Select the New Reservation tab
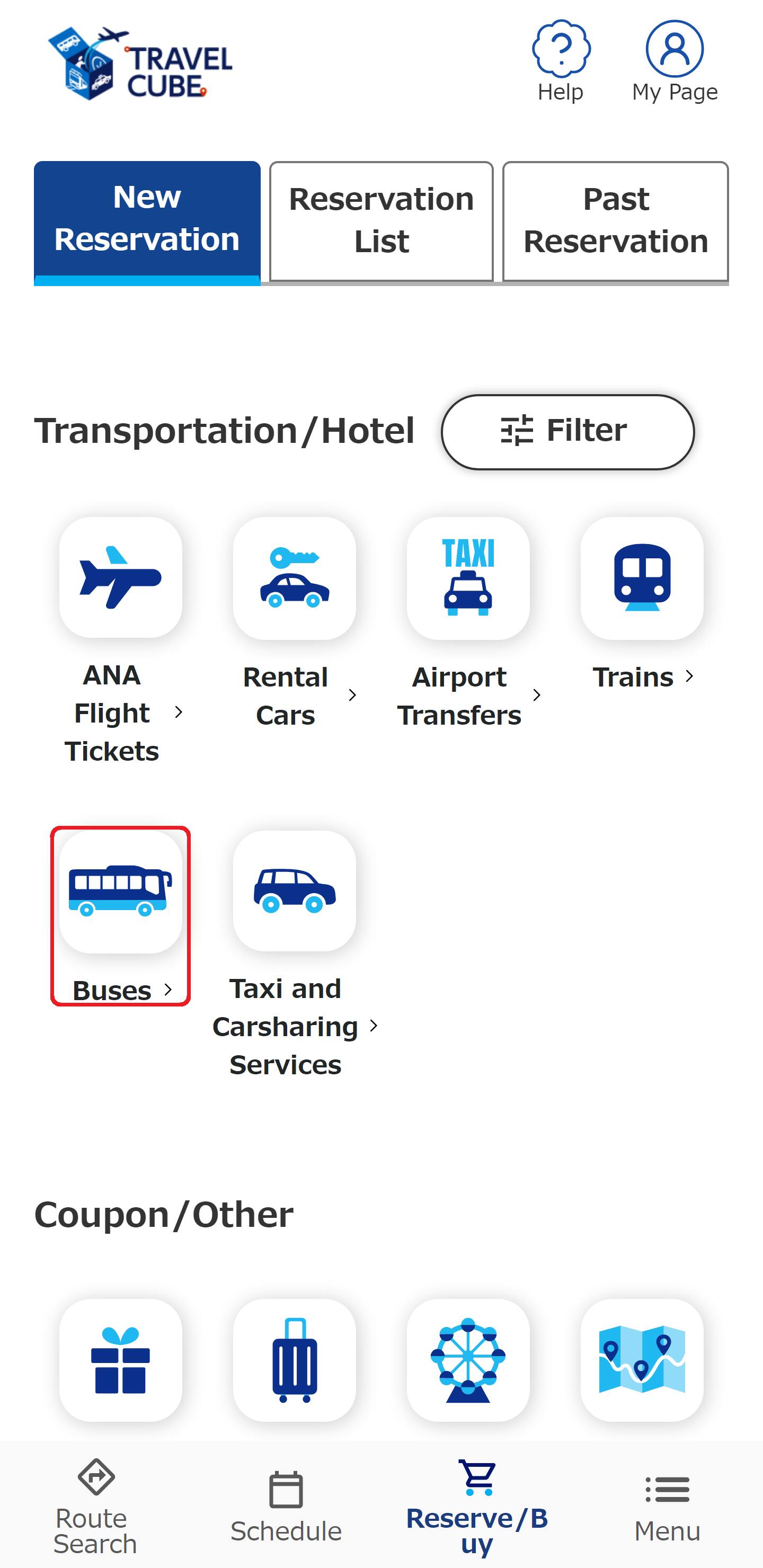This screenshot has width=763, height=1568. [x=147, y=220]
